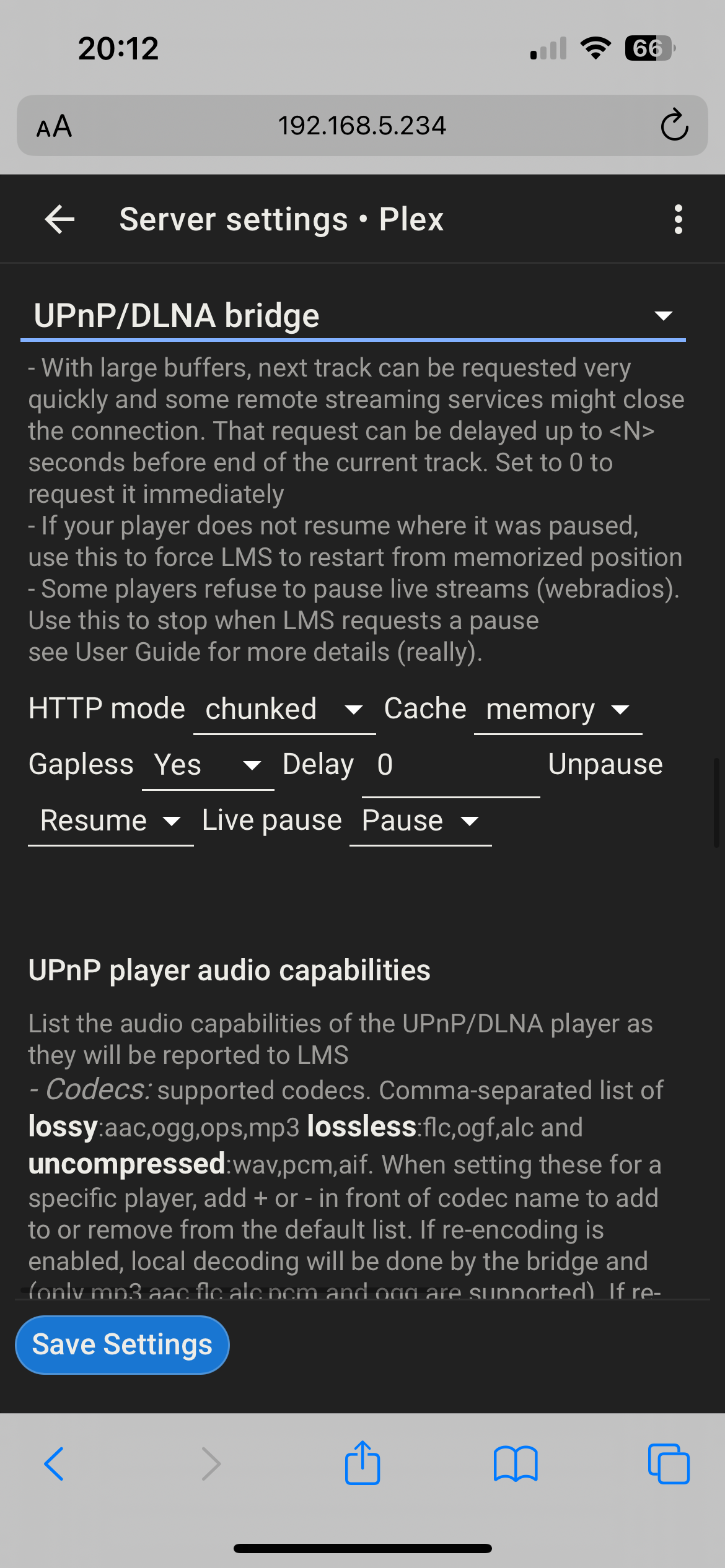Tap the Delay input field
The height and width of the screenshot is (1568, 725).
[450, 766]
